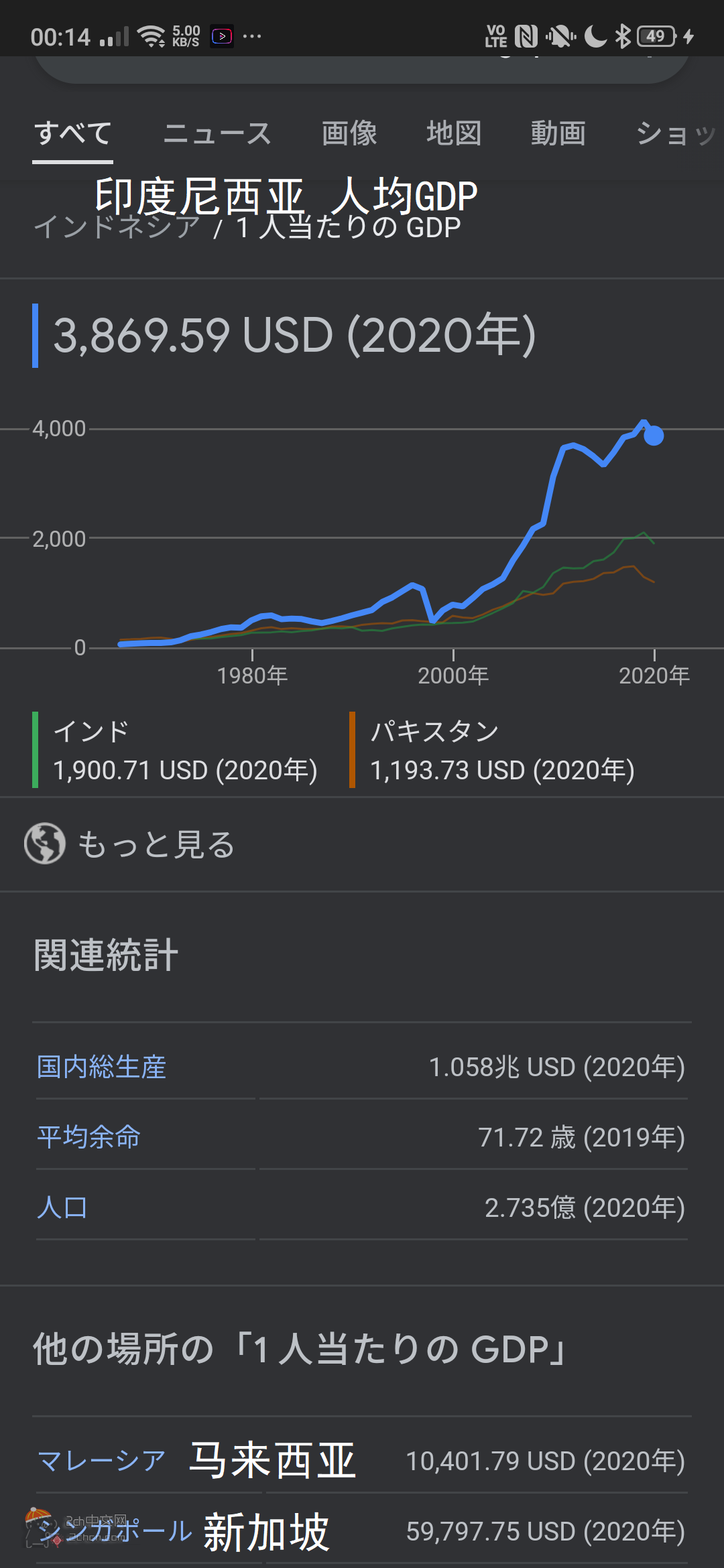
Task: Tap the 2020 data point on chart
Action: click(654, 436)
